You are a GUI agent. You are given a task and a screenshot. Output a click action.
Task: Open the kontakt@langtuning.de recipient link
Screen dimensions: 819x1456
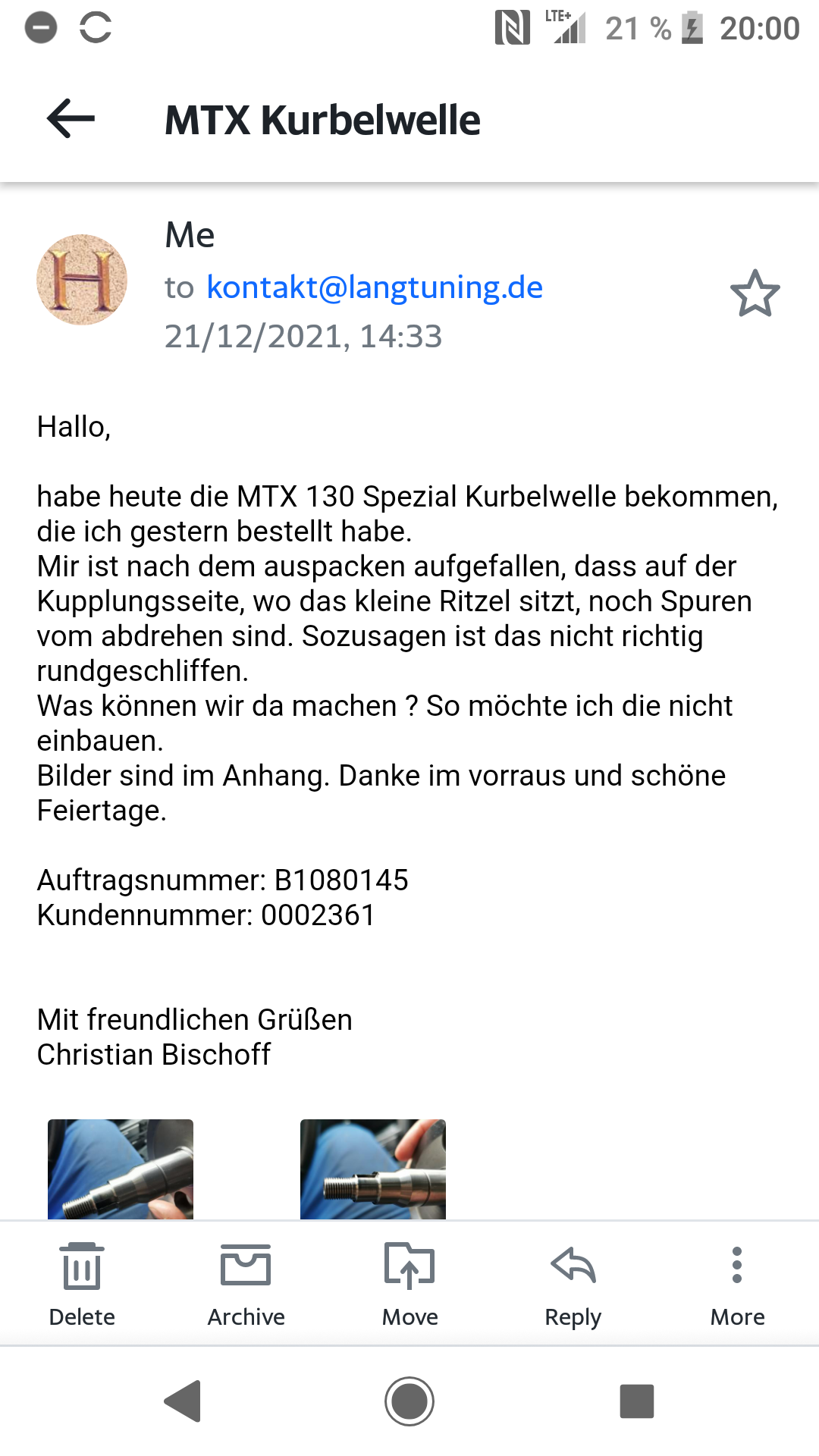375,287
